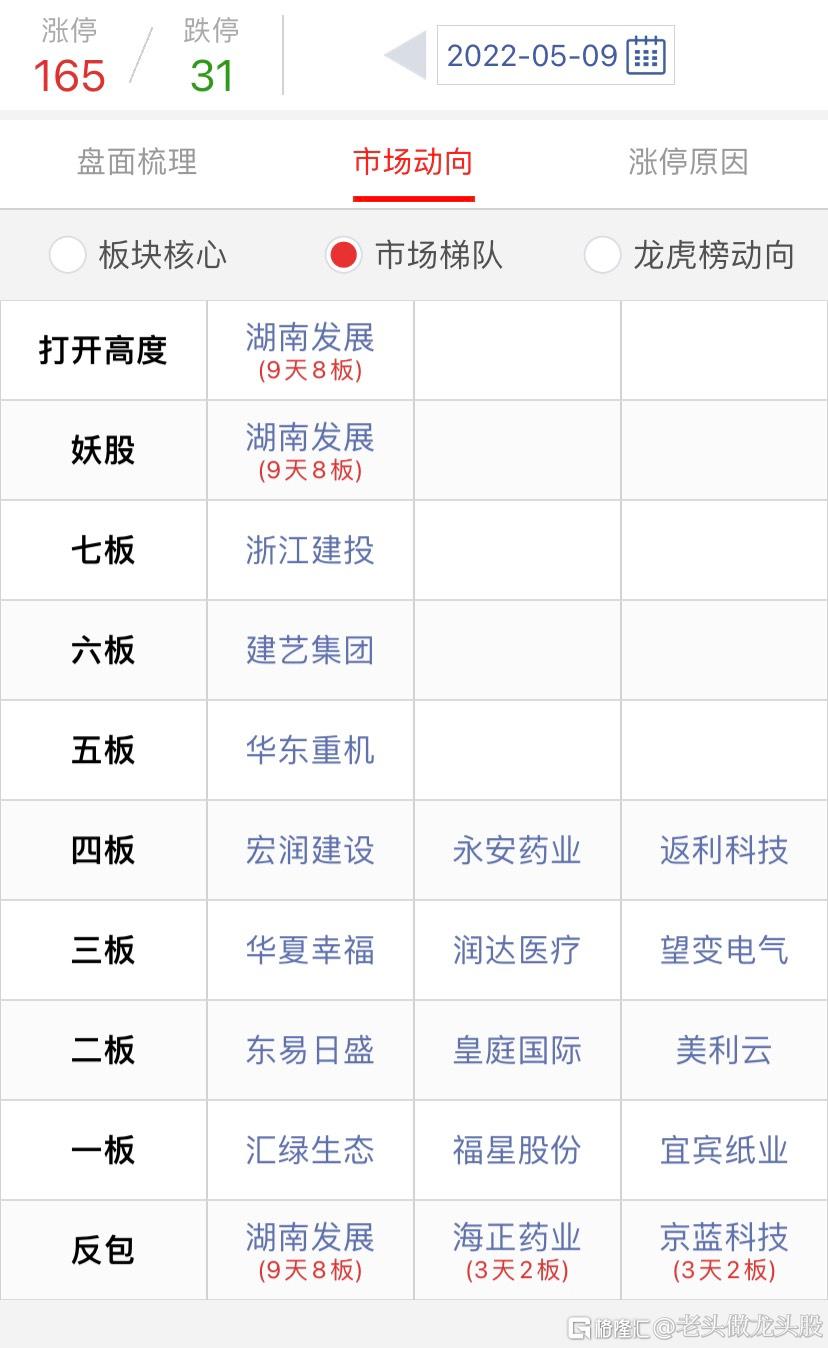The image size is (828, 1348).
Task: Open stock 美利云
Action: pyautogui.click(x=724, y=1050)
